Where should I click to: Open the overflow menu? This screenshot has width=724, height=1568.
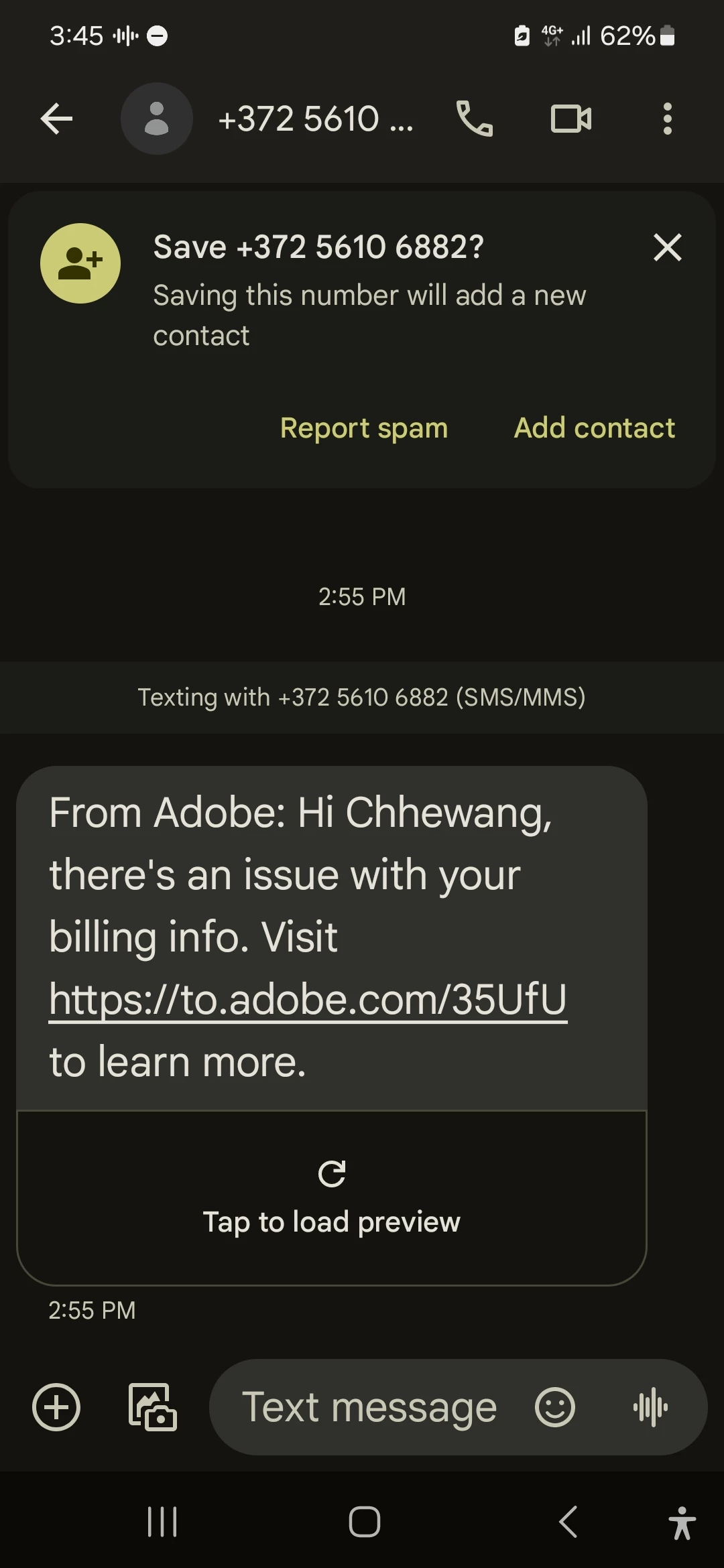[667, 119]
